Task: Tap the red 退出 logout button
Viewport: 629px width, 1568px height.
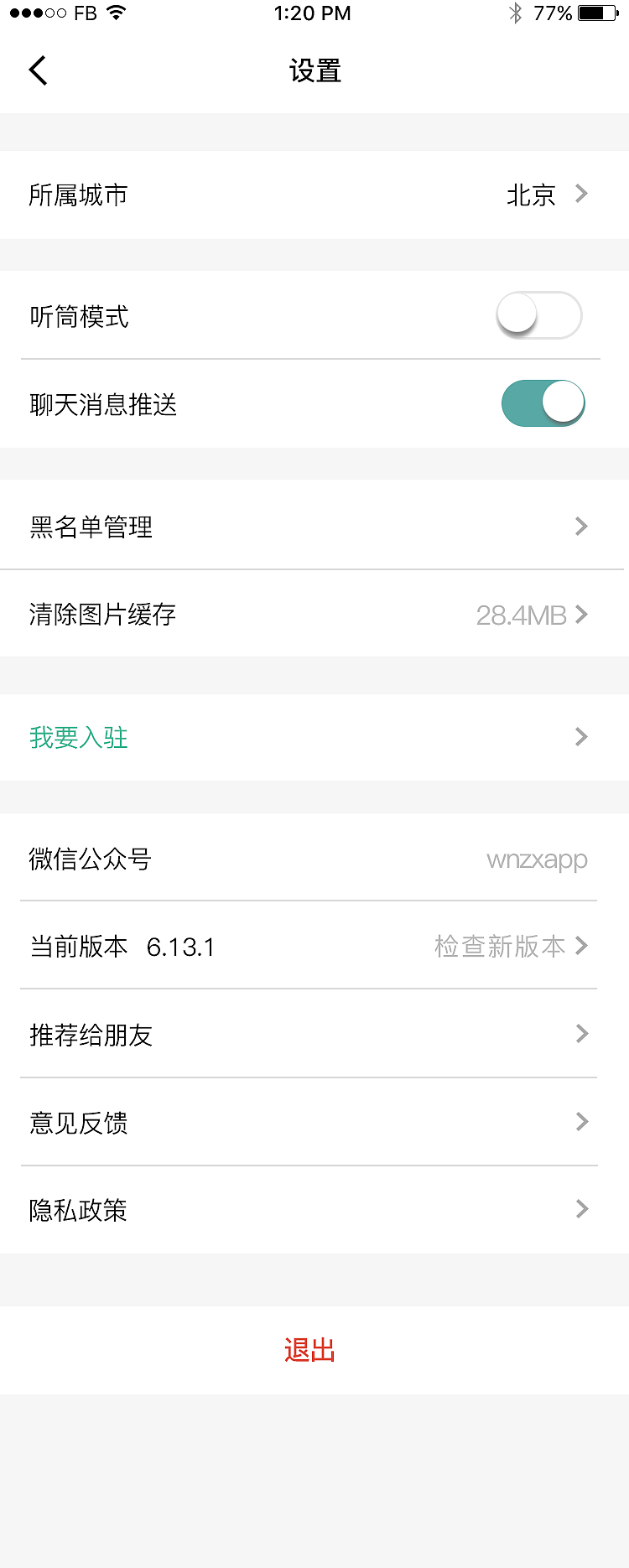Action: [311, 1349]
